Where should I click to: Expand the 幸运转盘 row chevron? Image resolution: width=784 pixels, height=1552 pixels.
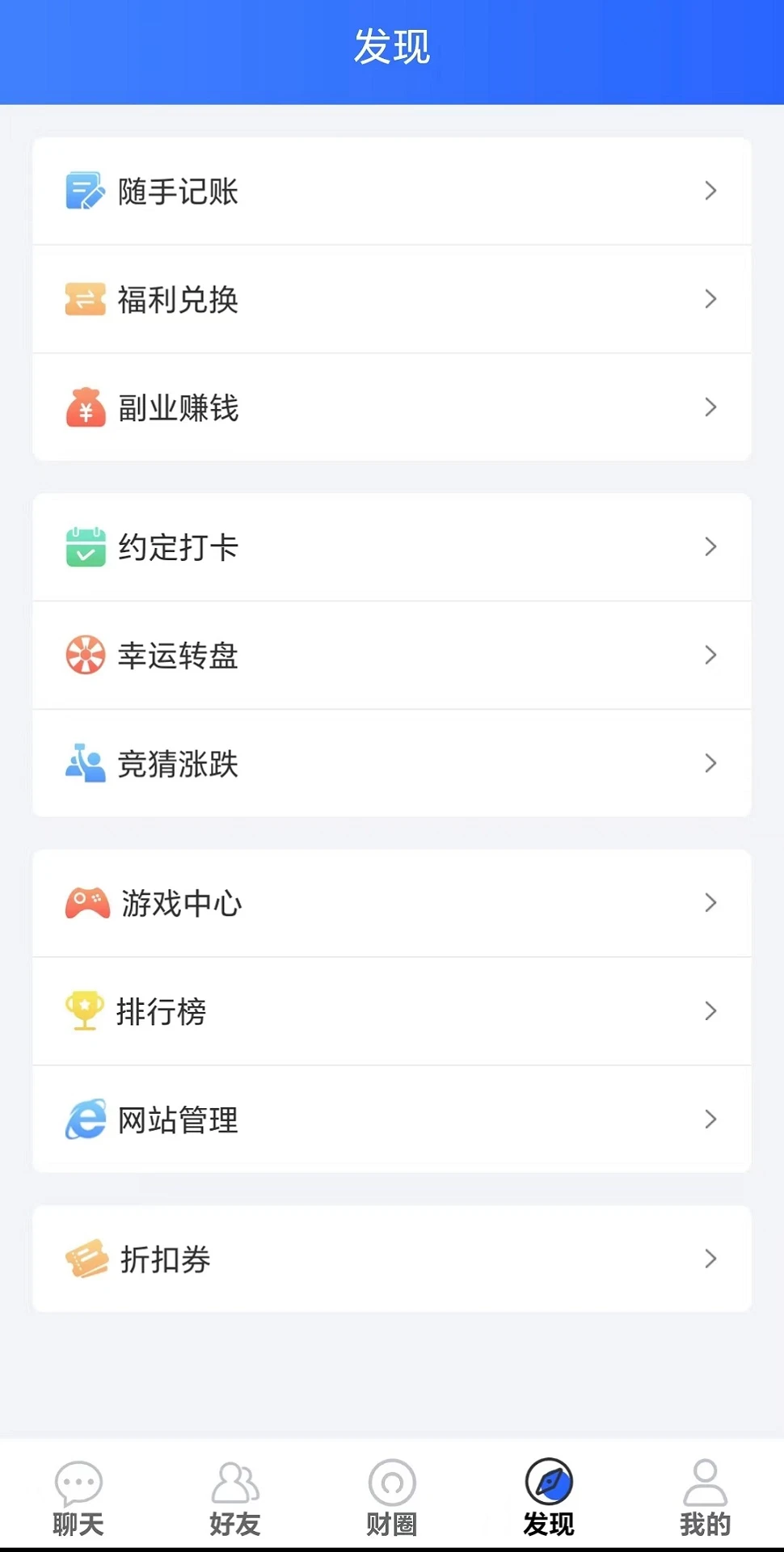pyautogui.click(x=710, y=656)
